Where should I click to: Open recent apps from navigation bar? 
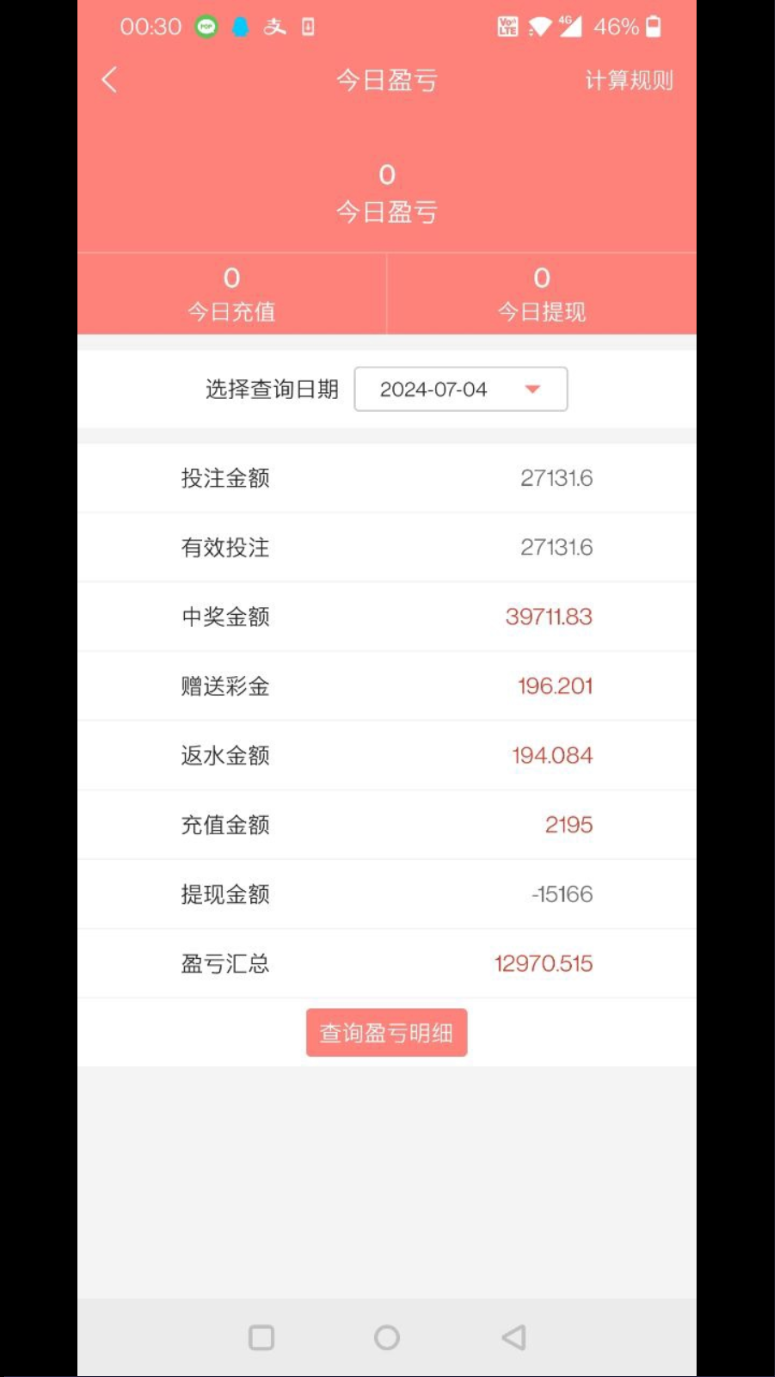(261, 1337)
